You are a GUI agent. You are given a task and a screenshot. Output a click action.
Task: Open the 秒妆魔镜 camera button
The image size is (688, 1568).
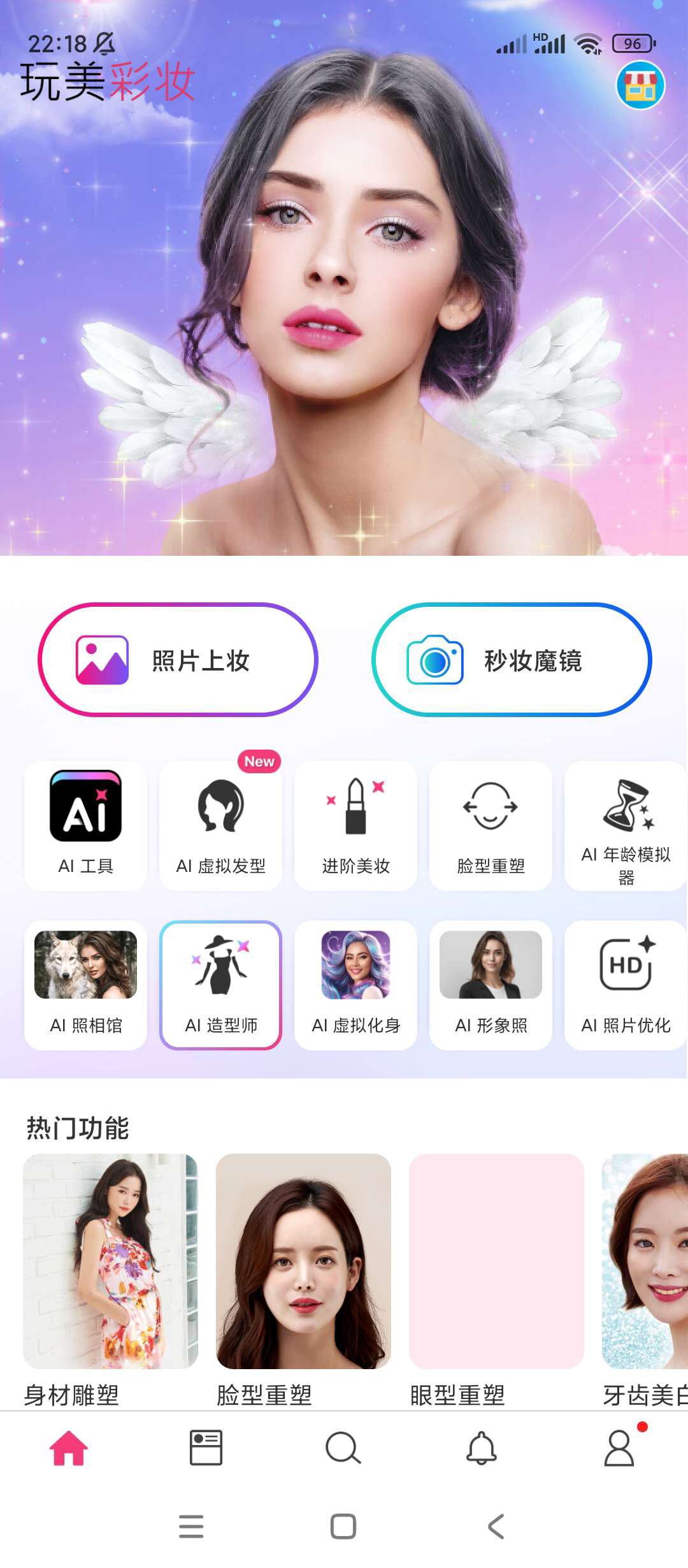[512, 660]
